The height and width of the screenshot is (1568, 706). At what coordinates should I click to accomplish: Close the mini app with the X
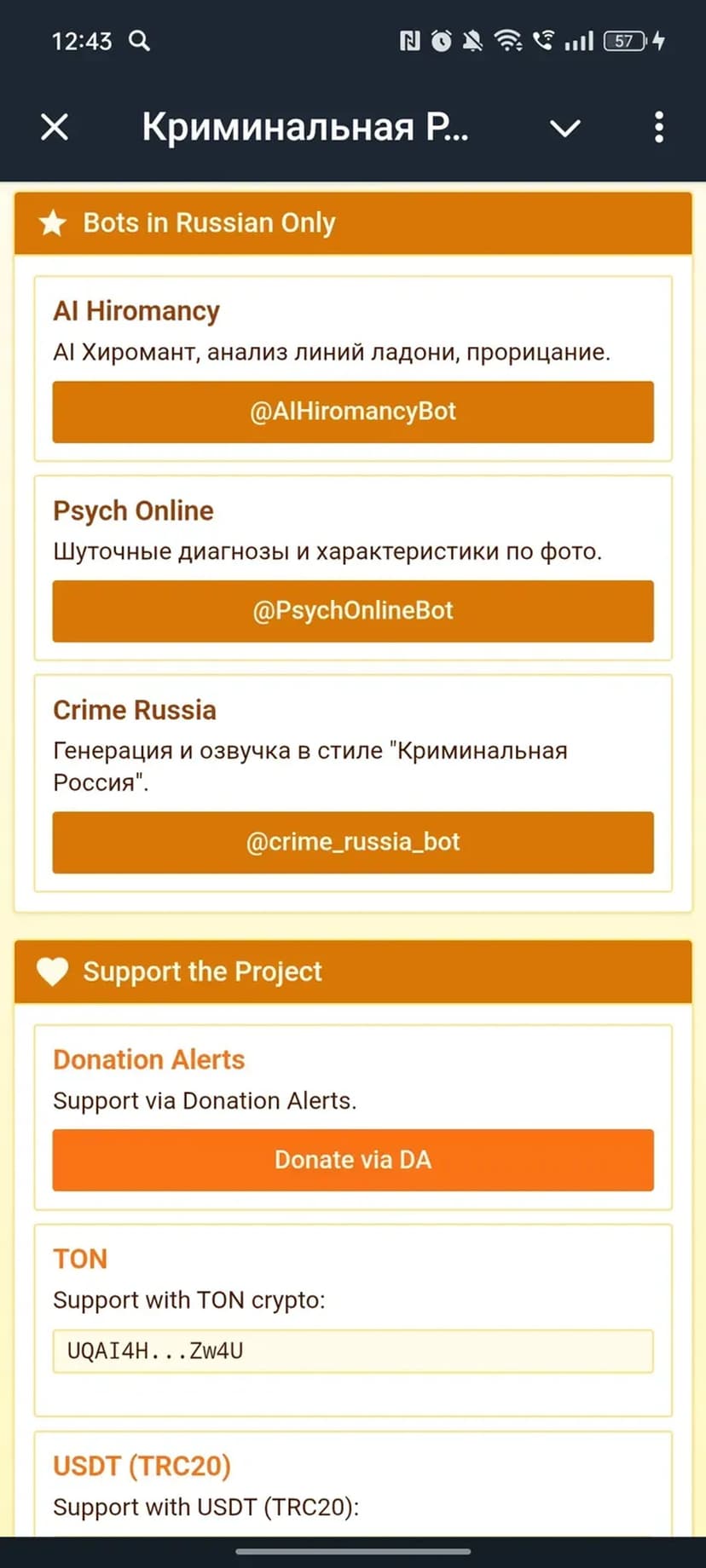pos(55,128)
